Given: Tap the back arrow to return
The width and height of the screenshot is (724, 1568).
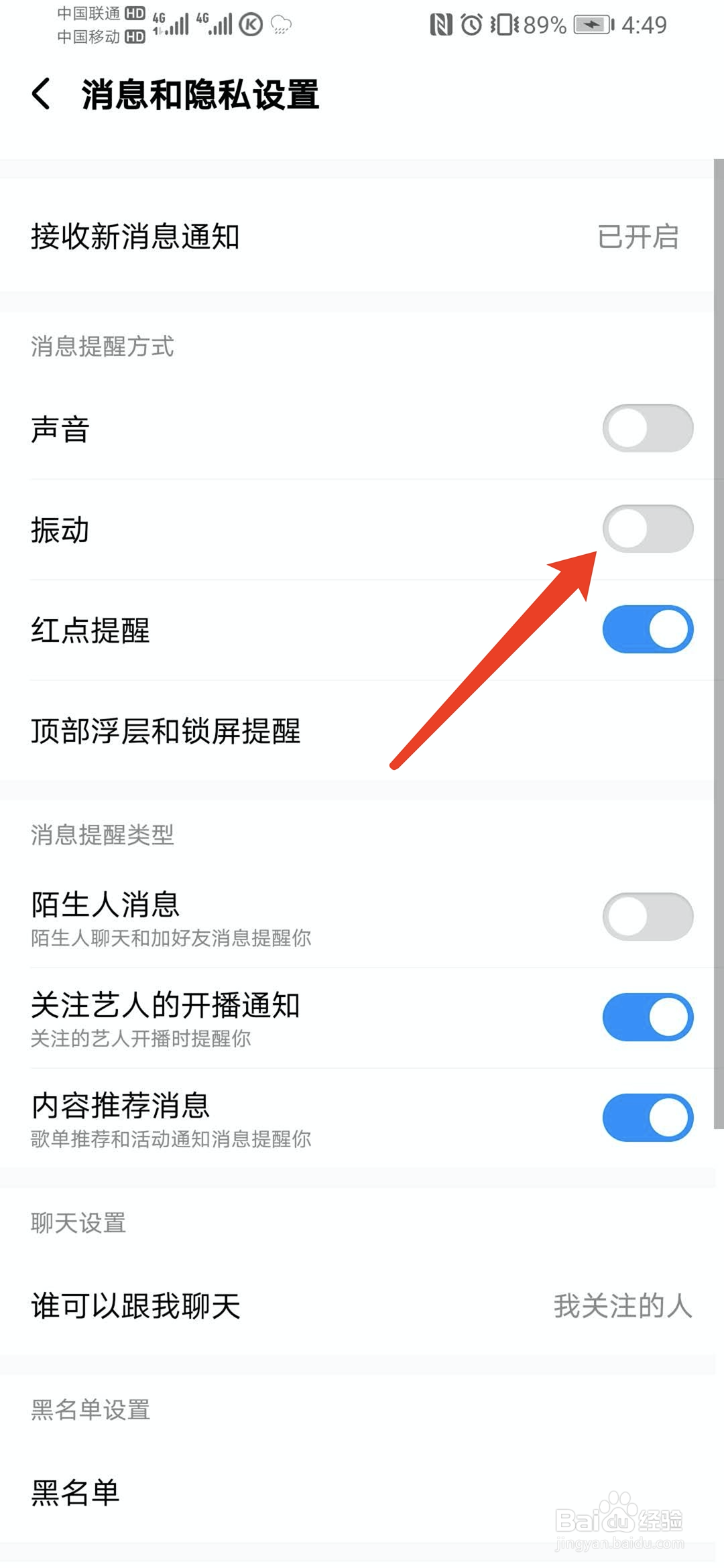Looking at the screenshot, I should (x=42, y=95).
